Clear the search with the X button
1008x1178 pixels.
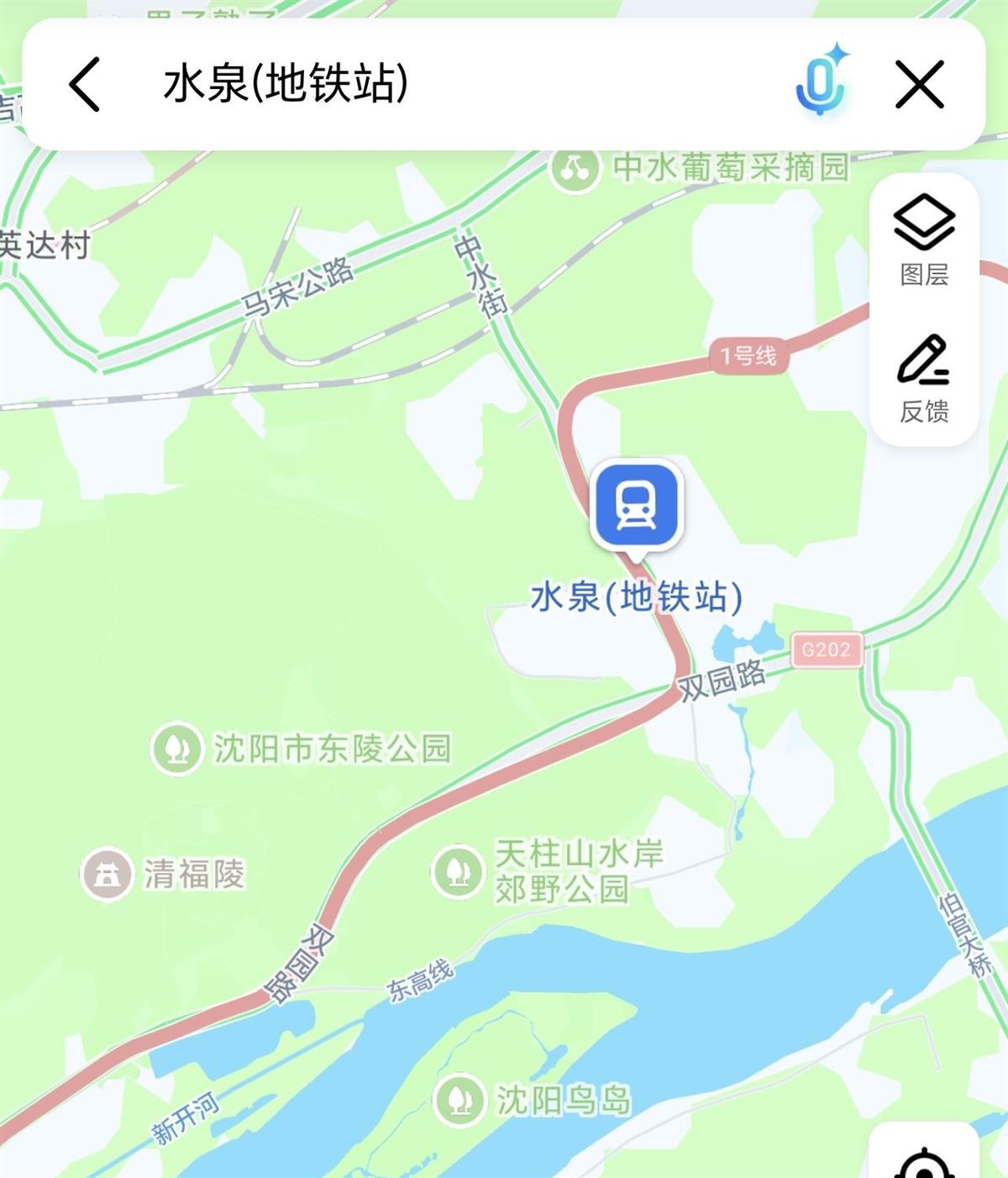click(x=921, y=82)
